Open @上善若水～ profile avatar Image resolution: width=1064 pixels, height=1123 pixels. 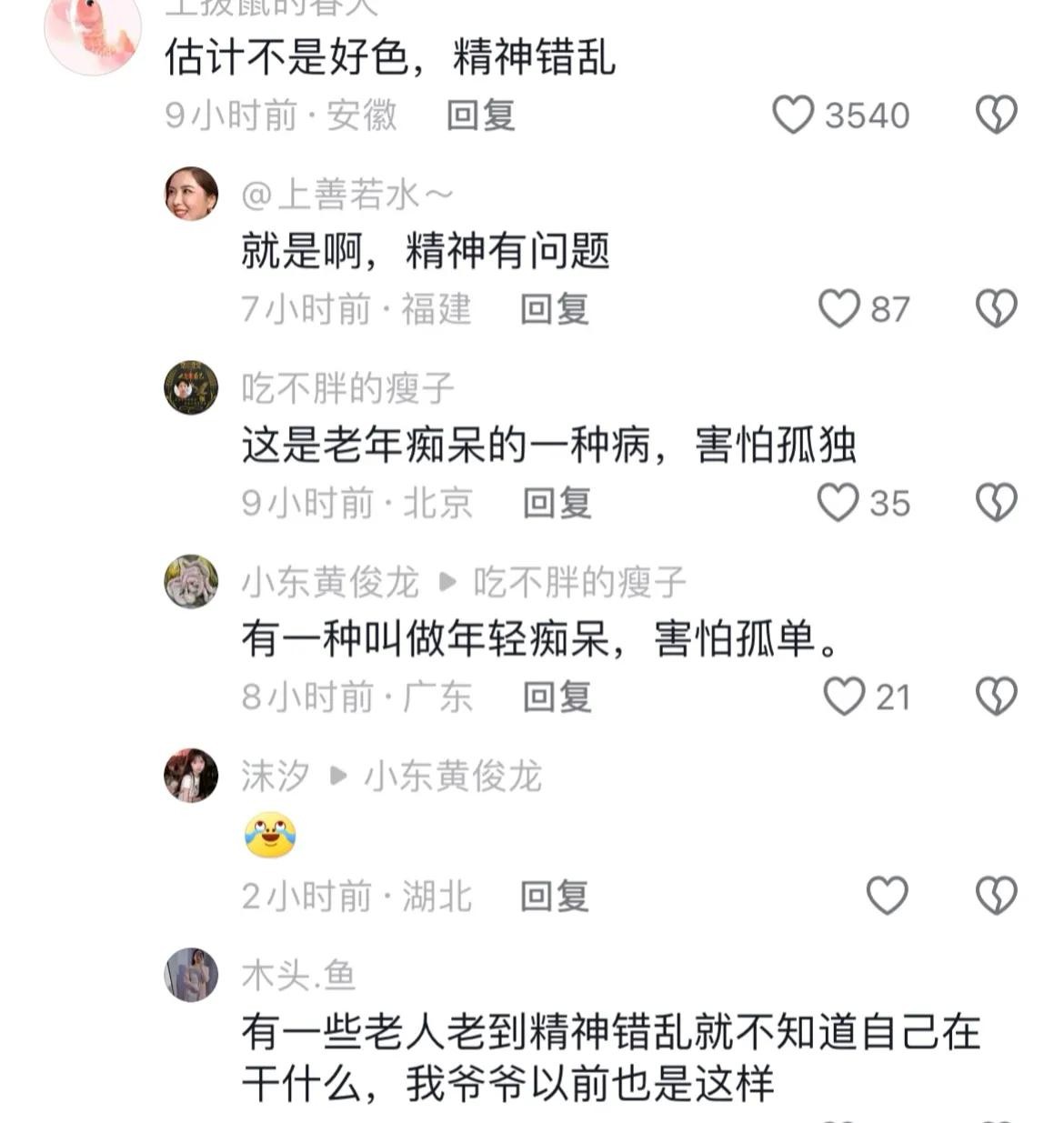[x=191, y=194]
